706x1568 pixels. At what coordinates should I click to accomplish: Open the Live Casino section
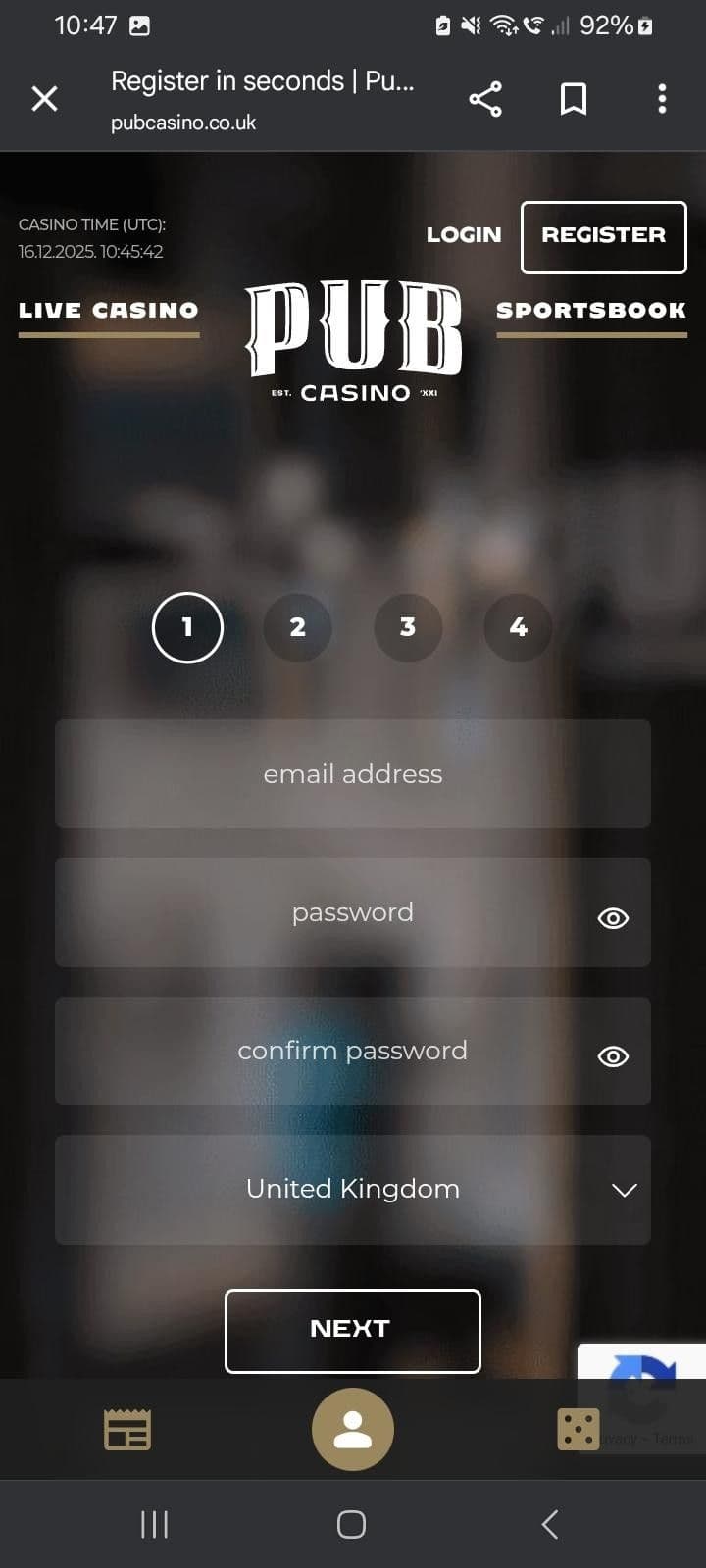(108, 311)
